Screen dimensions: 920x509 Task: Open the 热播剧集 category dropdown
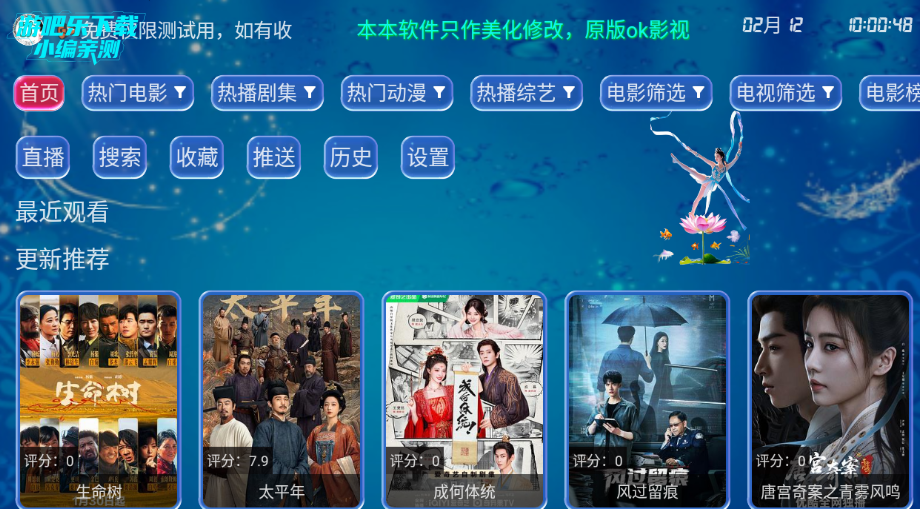click(x=267, y=93)
